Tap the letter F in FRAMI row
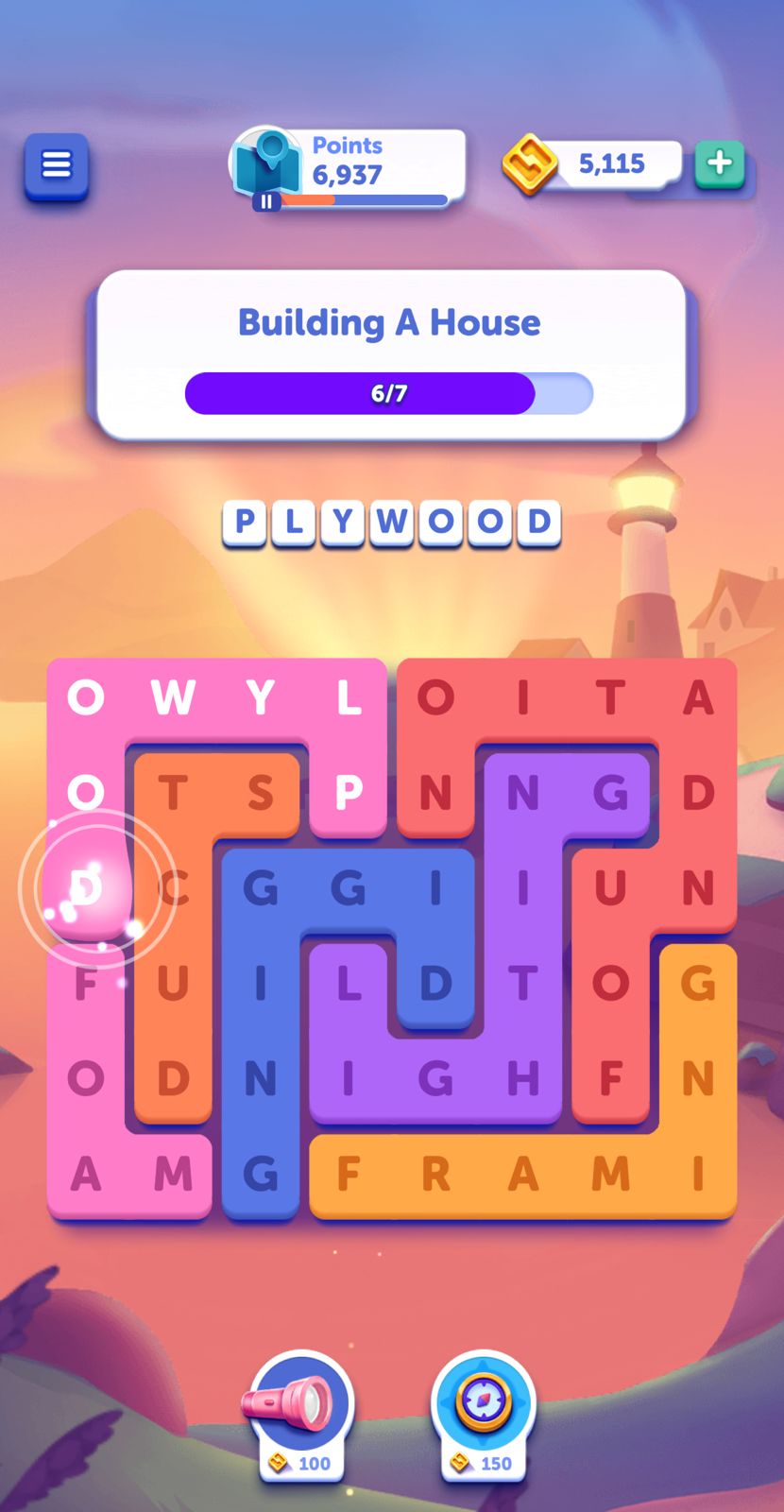Screen dimensions: 784x1512 [x=349, y=1174]
